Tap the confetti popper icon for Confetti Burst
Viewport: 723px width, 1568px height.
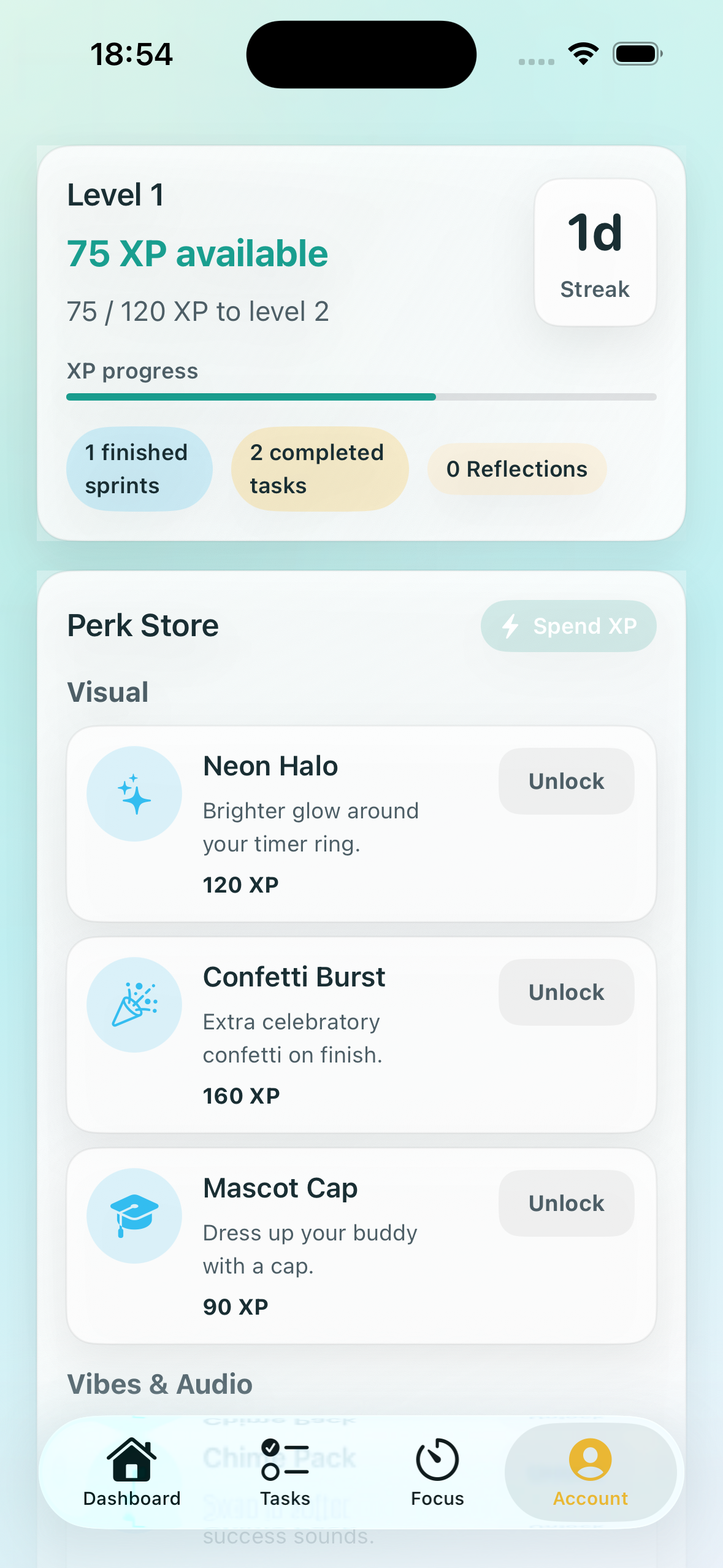pyautogui.click(x=134, y=1003)
